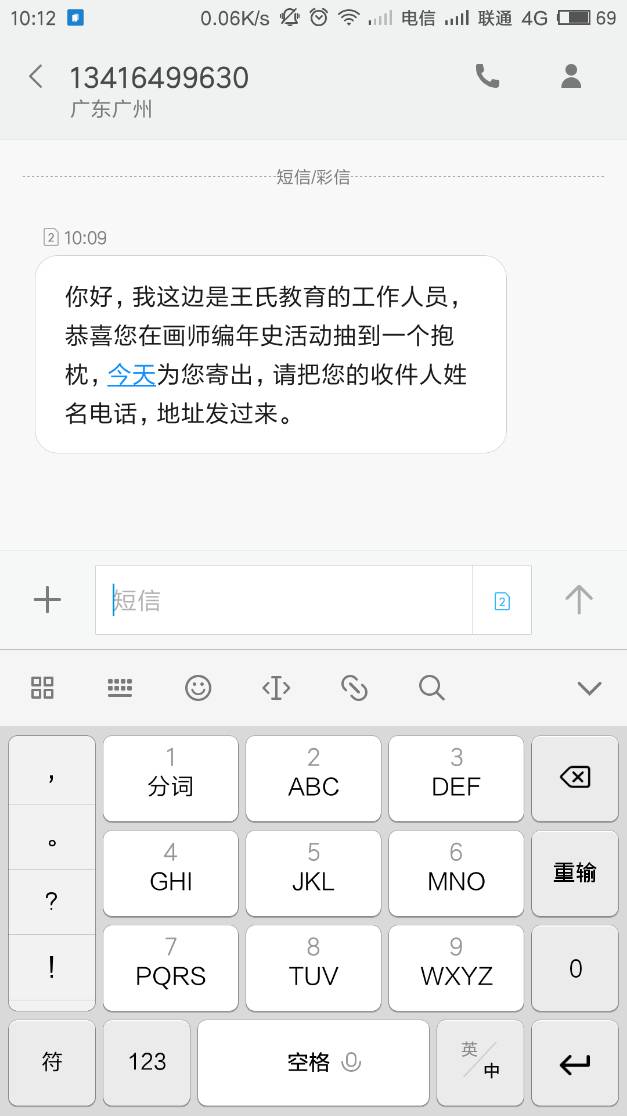Tap the link icon in keyboard toolbar
The height and width of the screenshot is (1116, 627).
click(354, 687)
